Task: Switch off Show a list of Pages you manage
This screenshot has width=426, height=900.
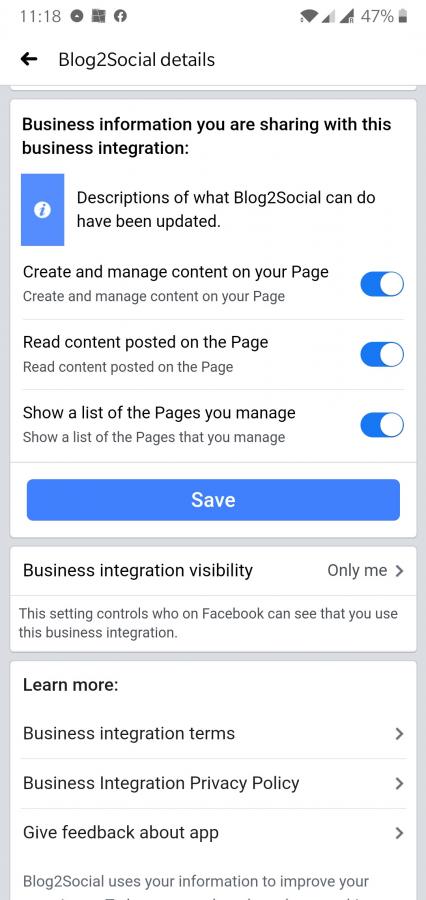Action: click(382, 425)
